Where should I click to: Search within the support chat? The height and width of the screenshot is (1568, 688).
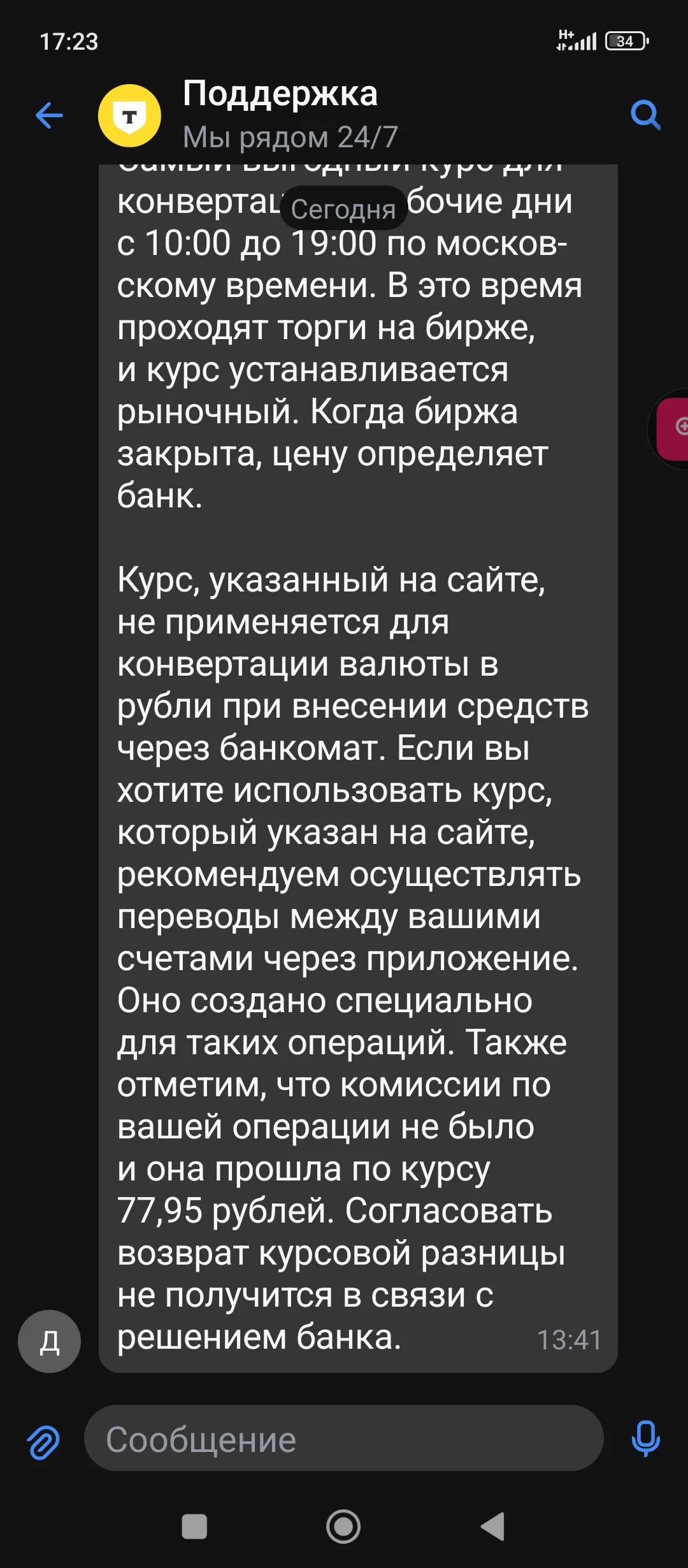coord(645,115)
